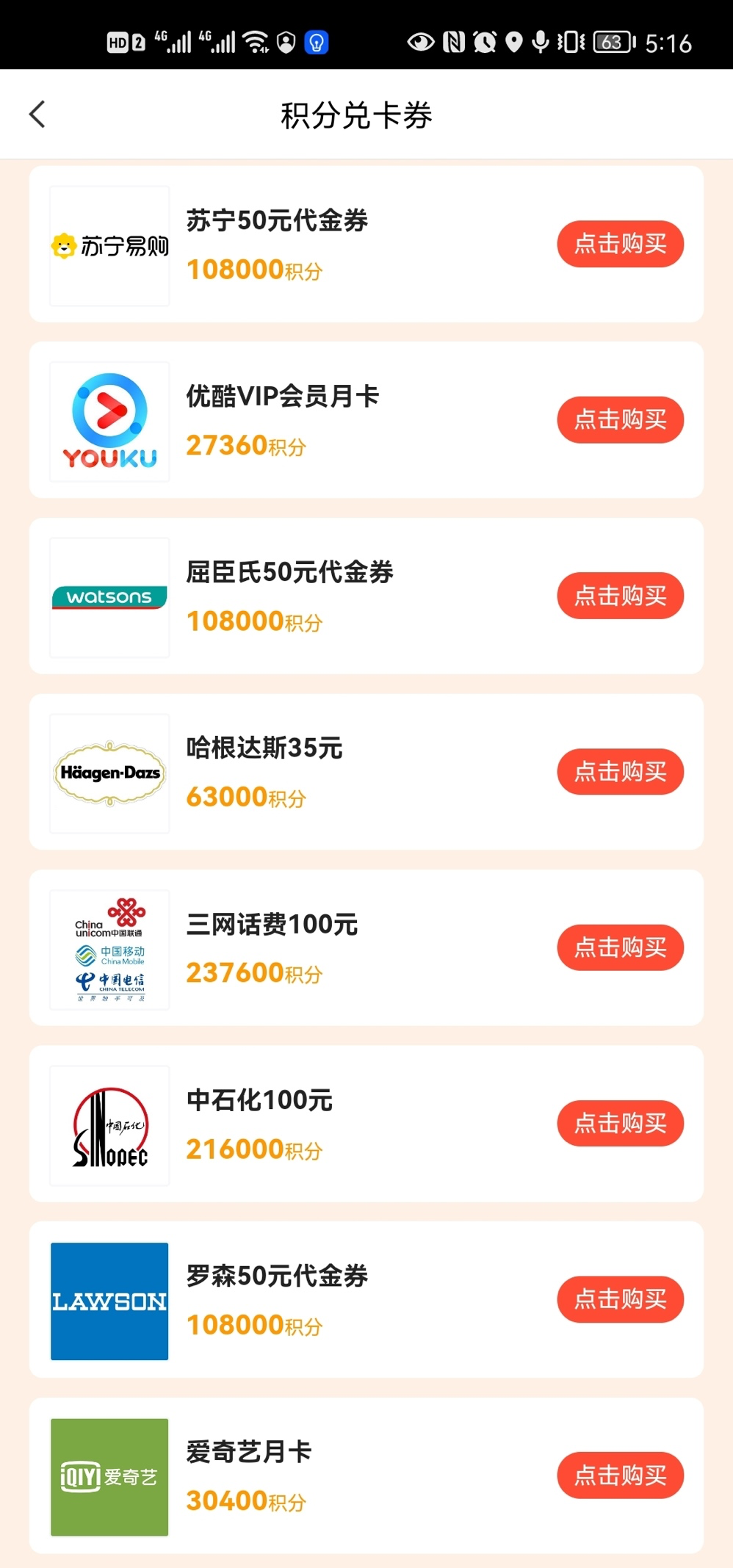
Task: Select the Youku logo icon
Action: click(109, 420)
